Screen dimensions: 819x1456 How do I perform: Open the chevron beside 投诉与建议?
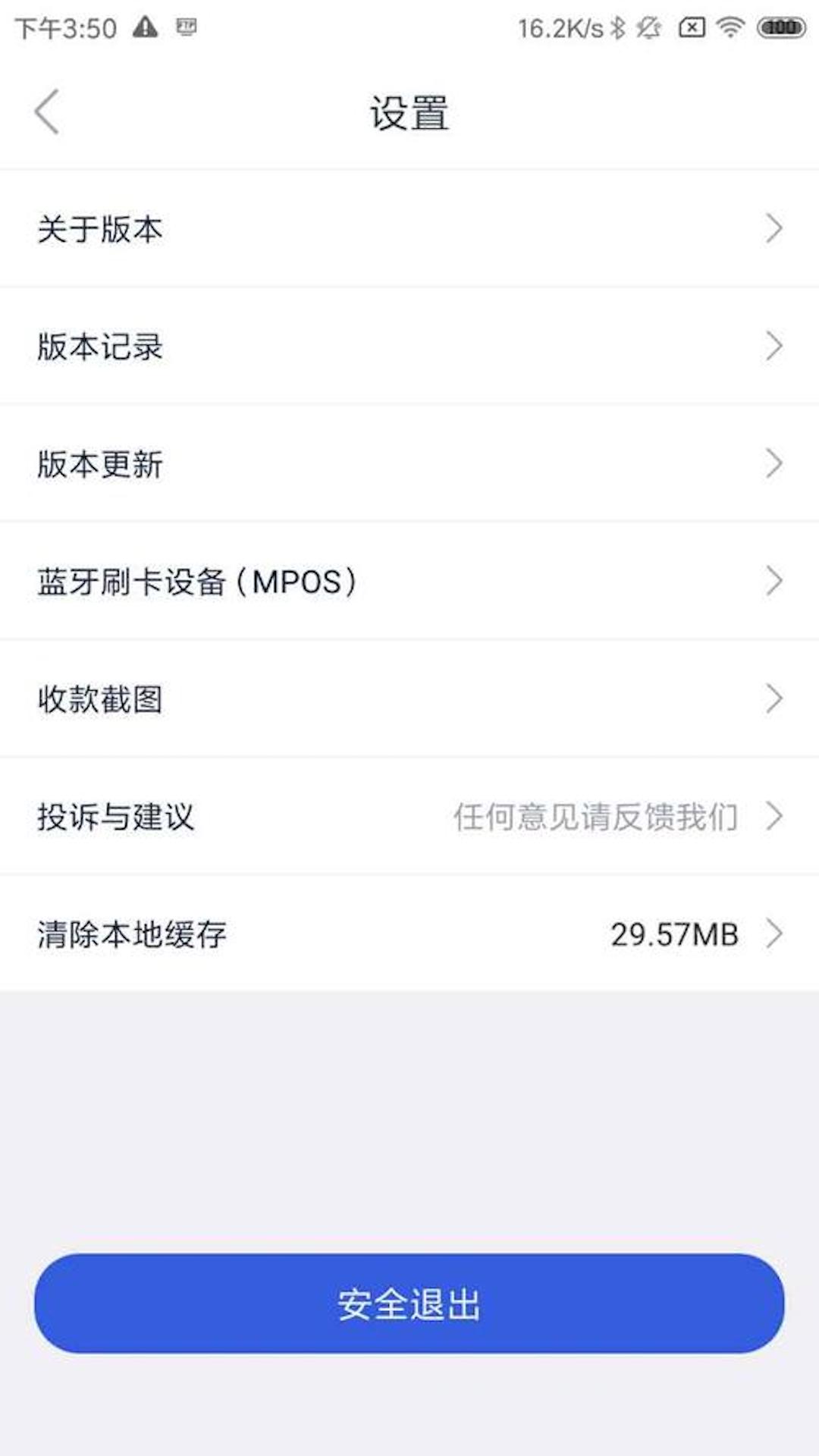[774, 817]
